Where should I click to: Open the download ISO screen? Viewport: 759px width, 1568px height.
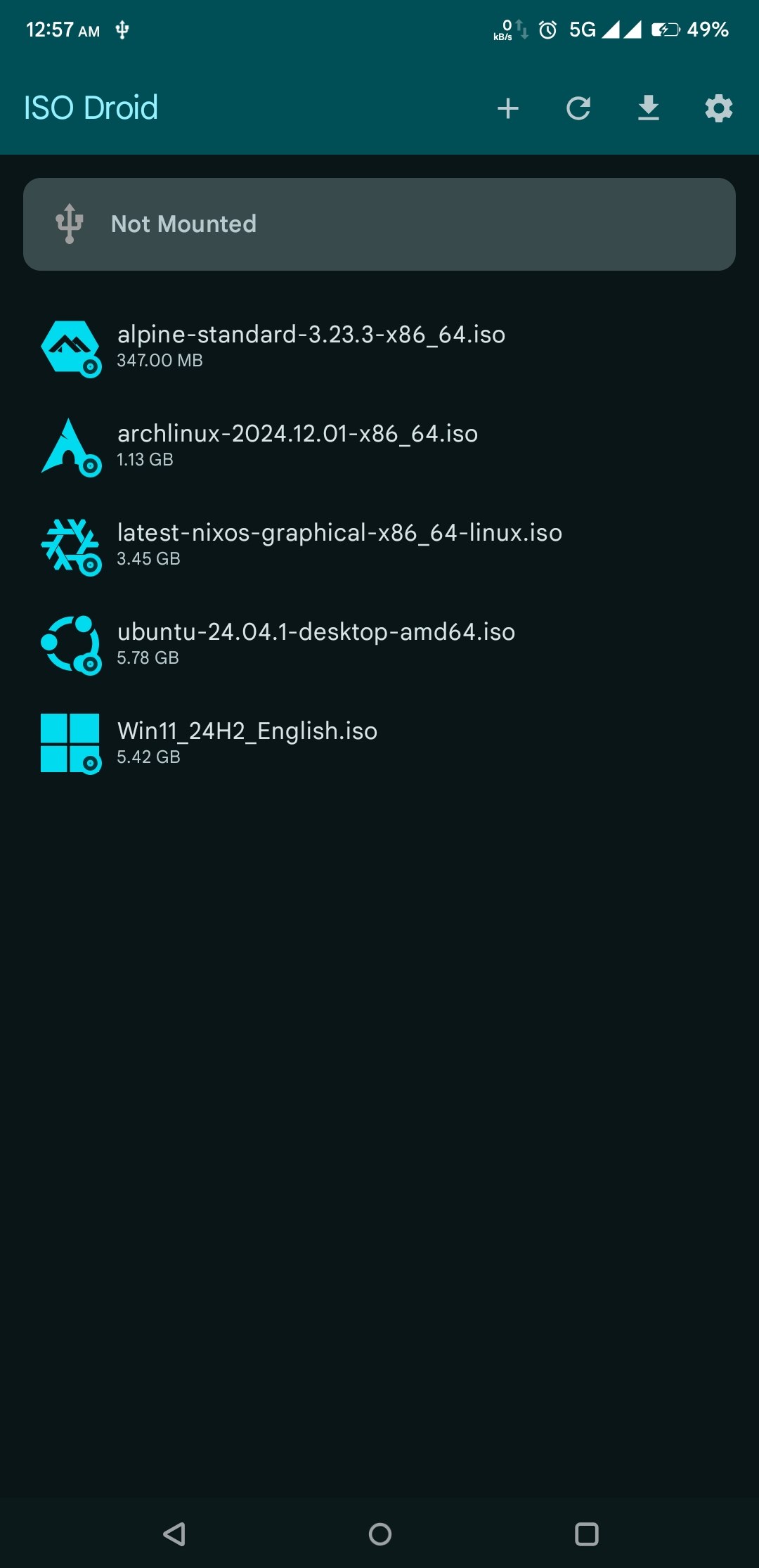(x=648, y=108)
